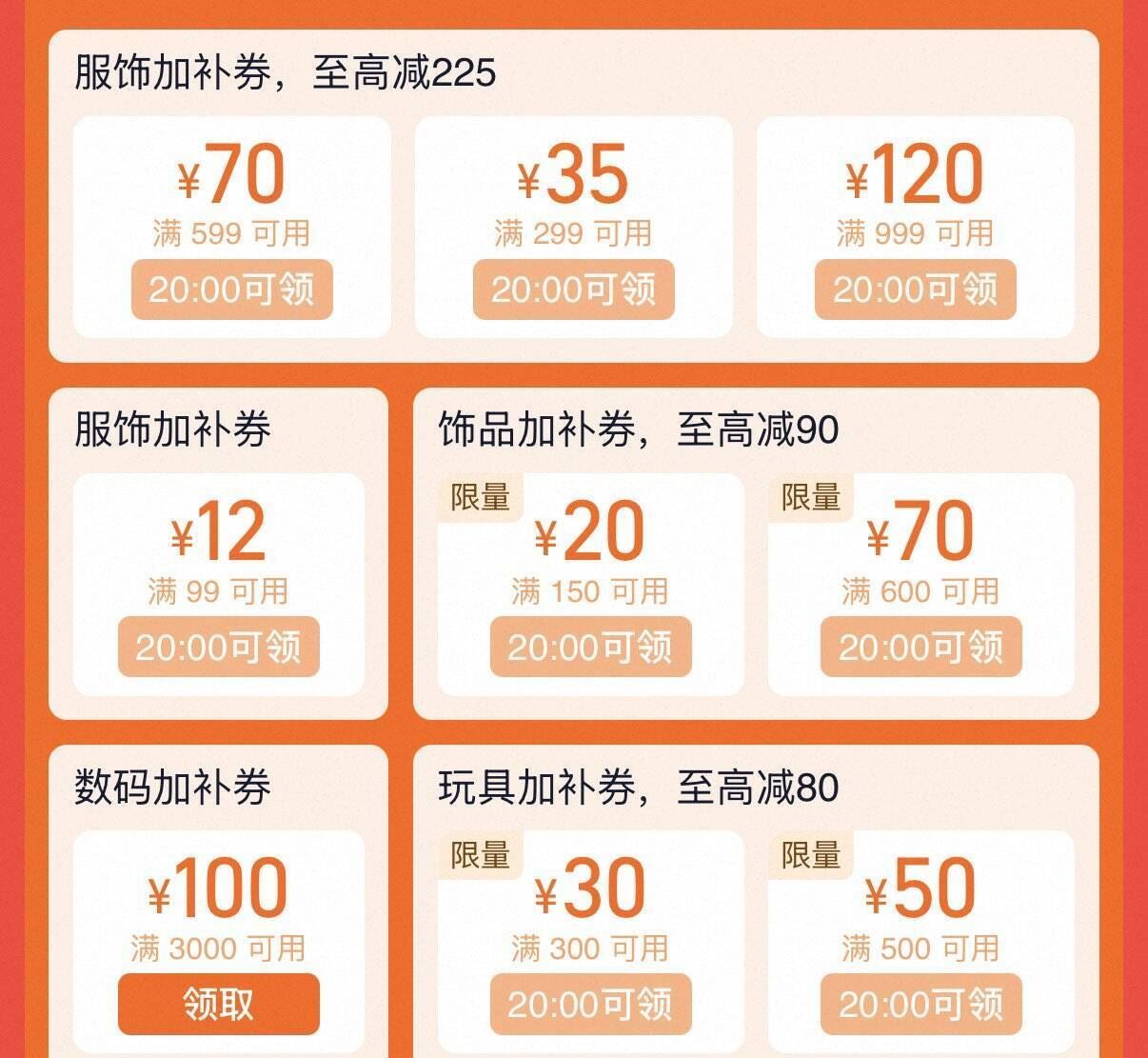Tap 20:00可领 on the ¥50 满500 玩具 coupon
1148x1058 pixels.
[920, 1004]
